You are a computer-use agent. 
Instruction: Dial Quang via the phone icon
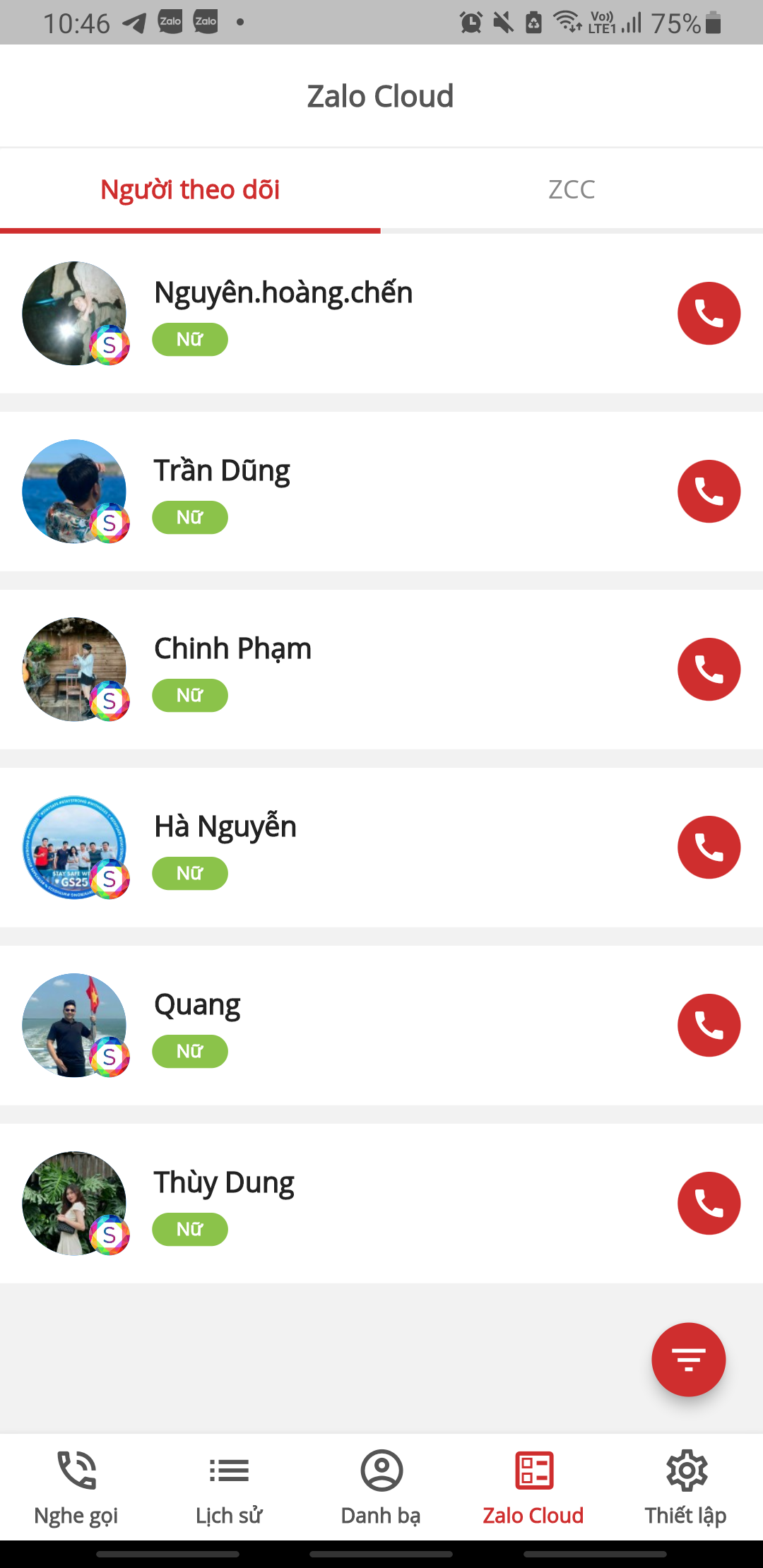coord(709,1026)
